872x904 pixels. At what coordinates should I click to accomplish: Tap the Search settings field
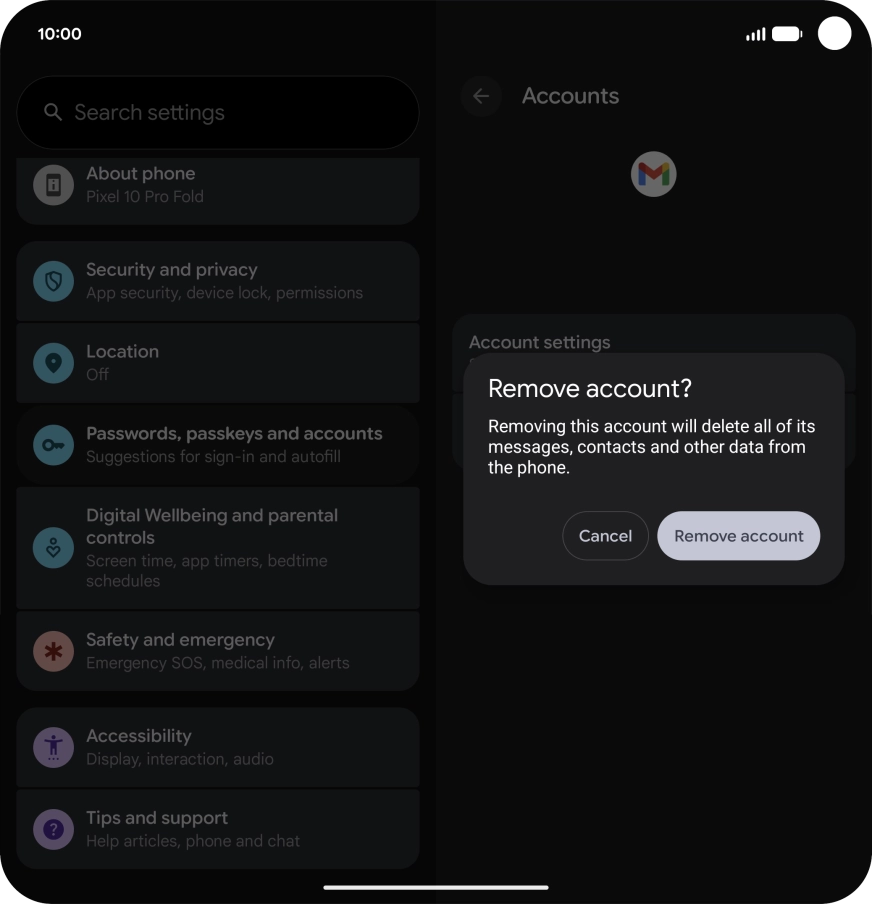click(218, 113)
